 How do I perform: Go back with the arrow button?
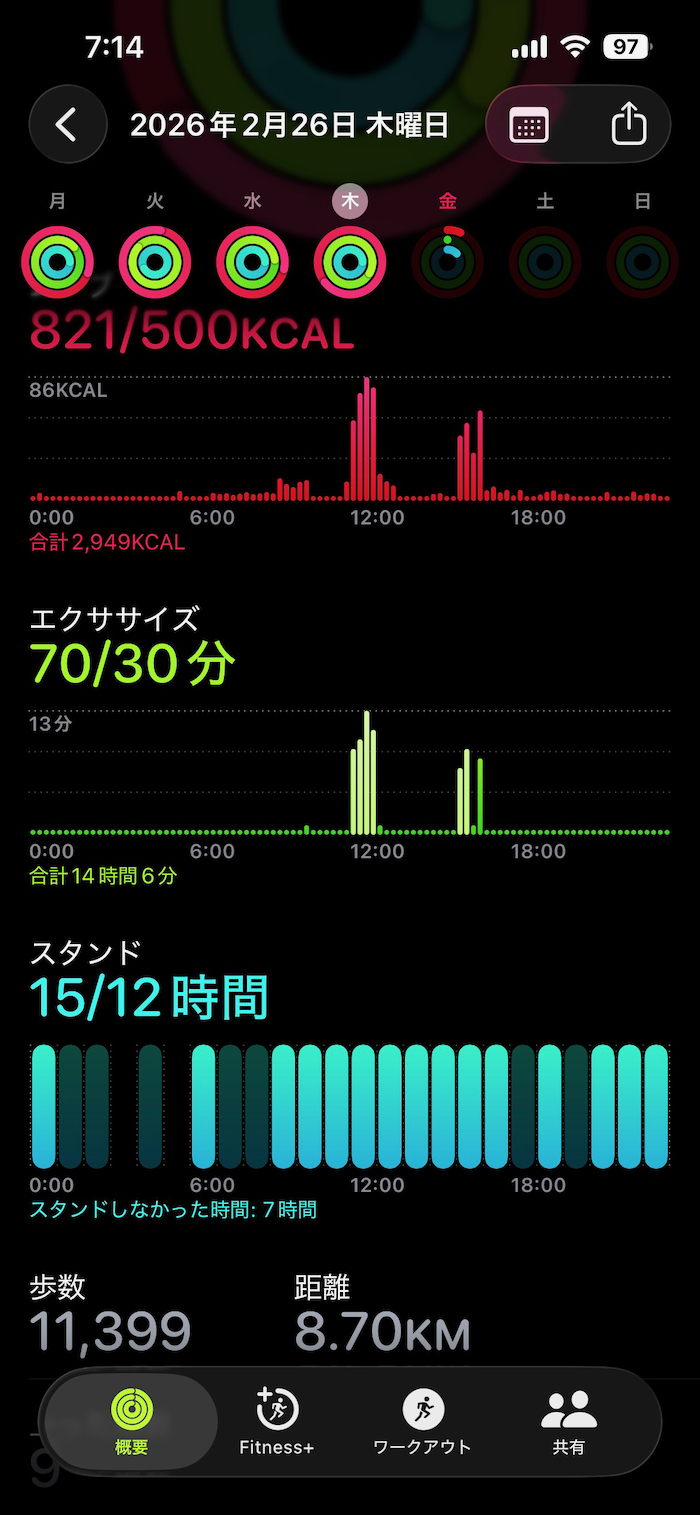(x=67, y=125)
